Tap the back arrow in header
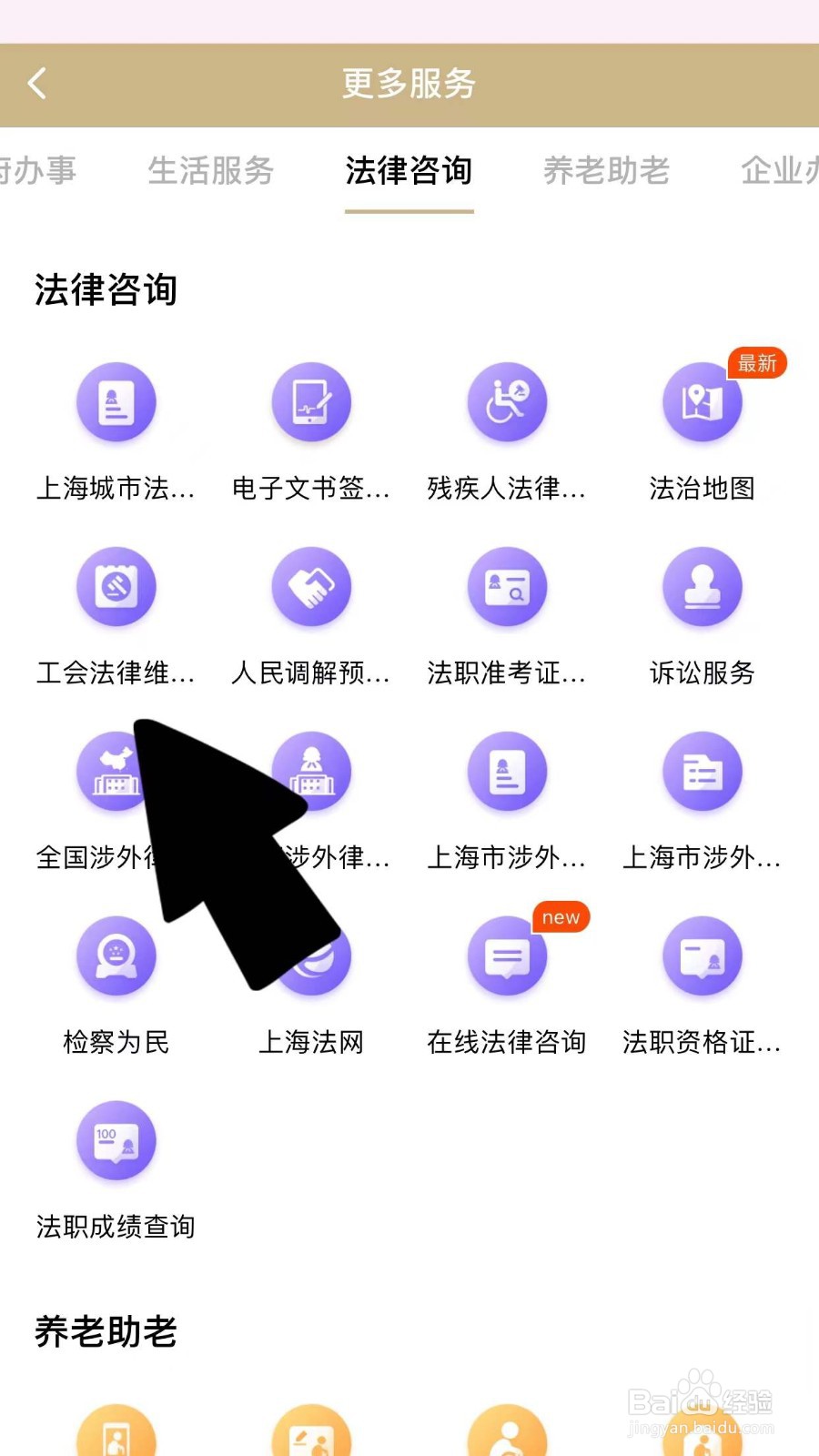Screen dimensions: 819x1456 pos(36,83)
